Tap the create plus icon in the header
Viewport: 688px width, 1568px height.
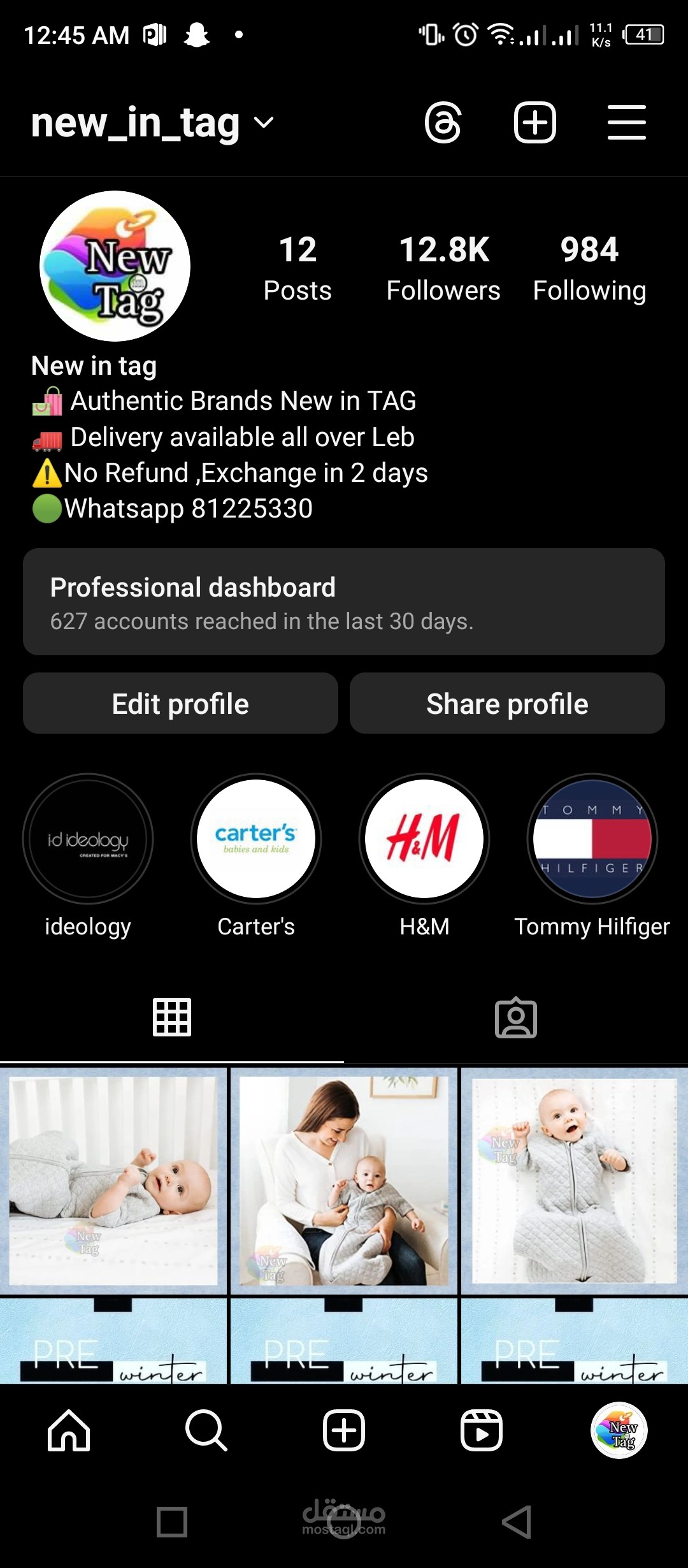(x=535, y=122)
